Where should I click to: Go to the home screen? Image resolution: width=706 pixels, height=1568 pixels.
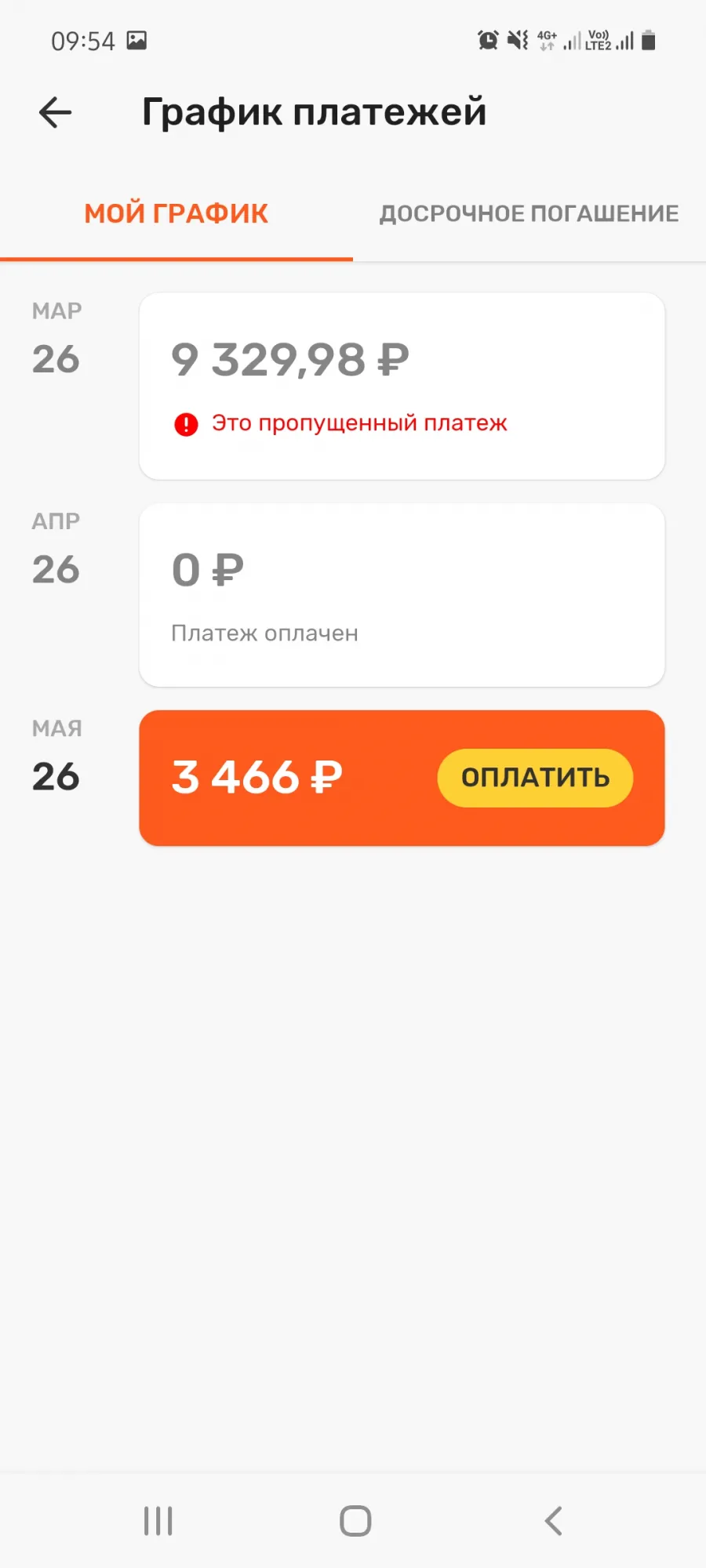tap(355, 1521)
